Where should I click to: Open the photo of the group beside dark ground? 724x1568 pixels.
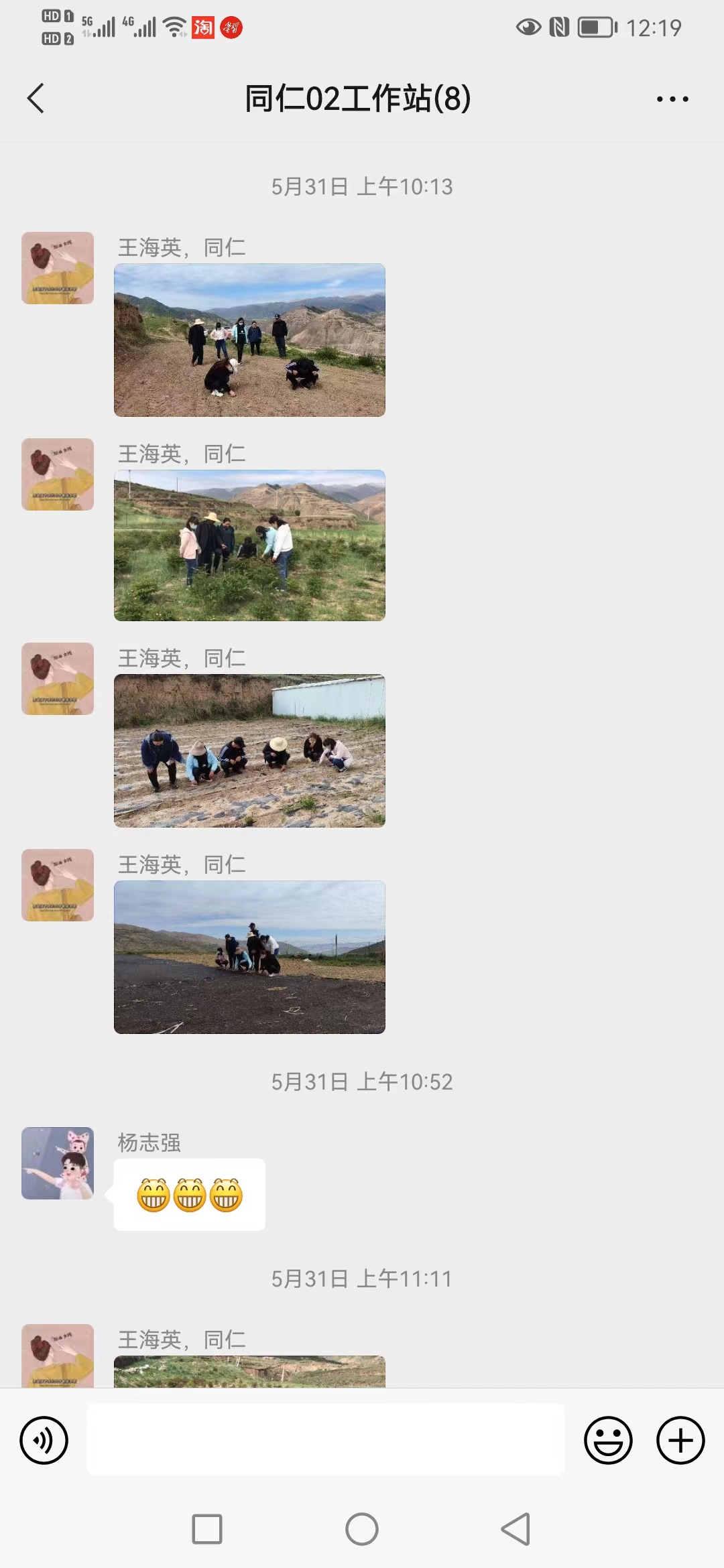tap(249, 957)
